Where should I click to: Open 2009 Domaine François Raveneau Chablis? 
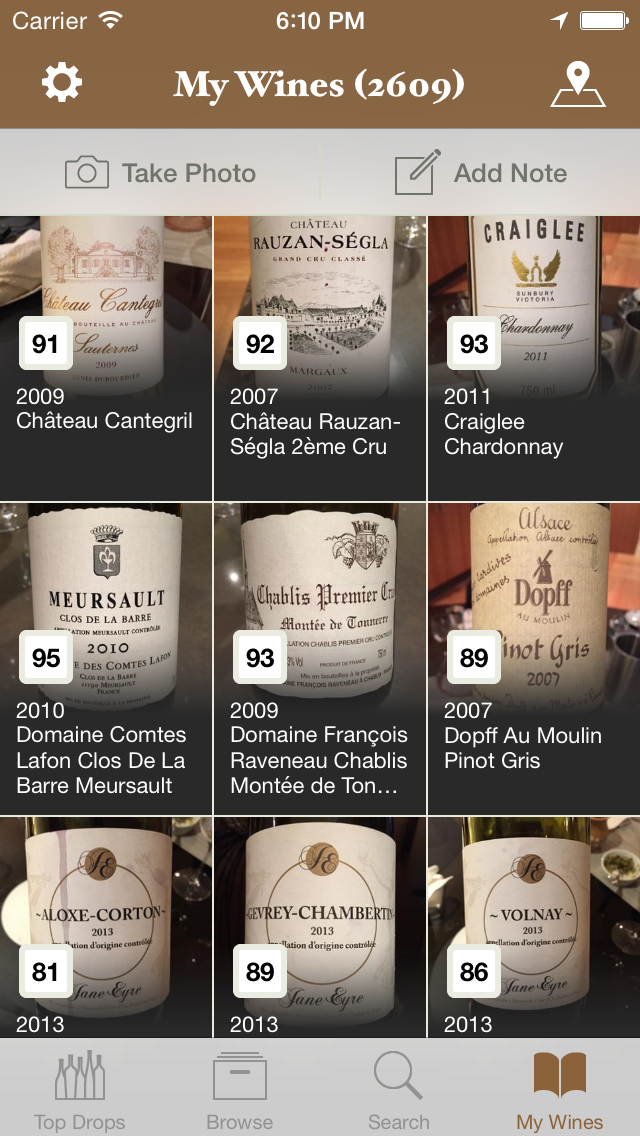(320, 659)
